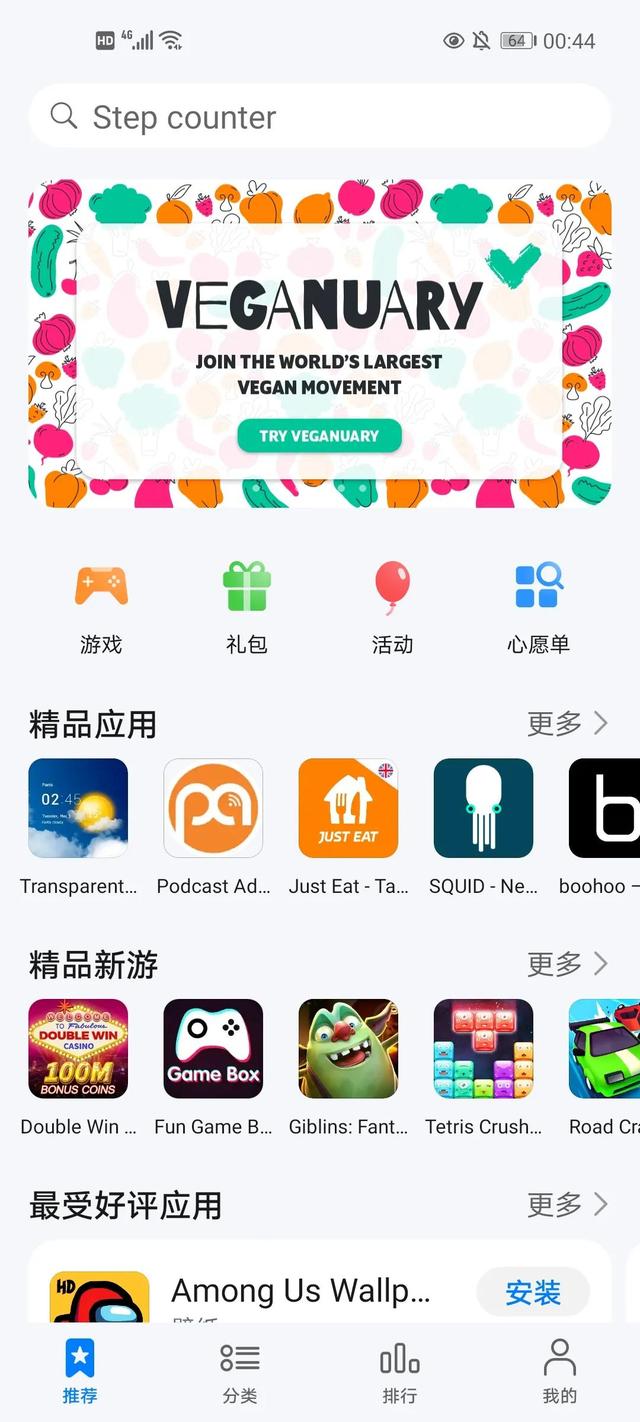
Task: Open the Step counter search box
Action: coord(320,117)
